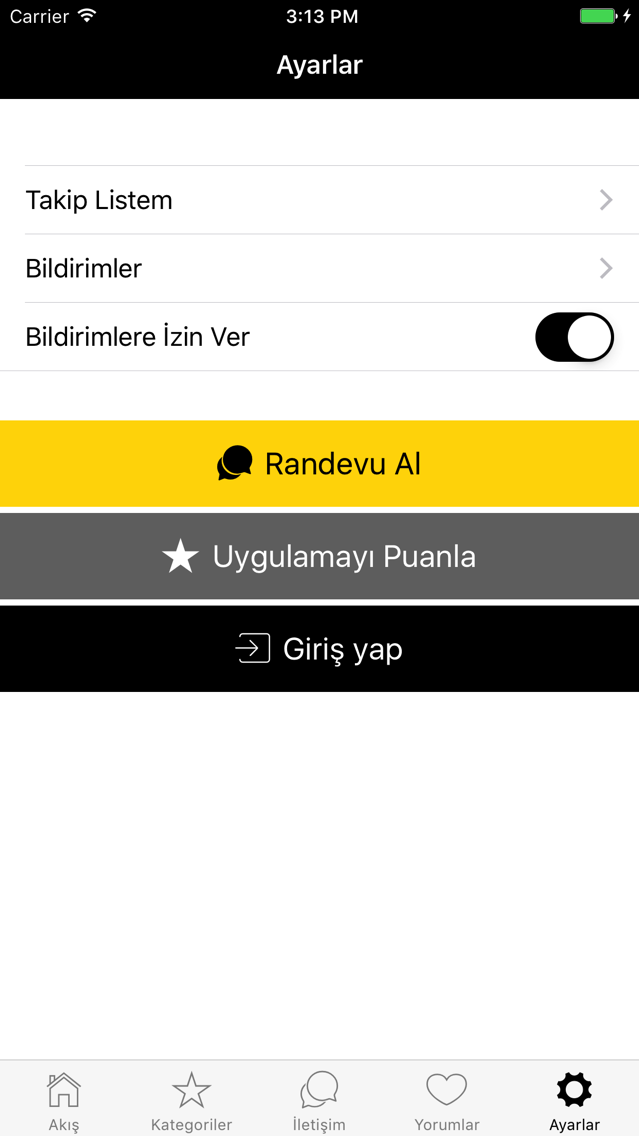Go to the Kategoriler tab
Viewport: 639px width, 1136px height.
coord(191,1100)
